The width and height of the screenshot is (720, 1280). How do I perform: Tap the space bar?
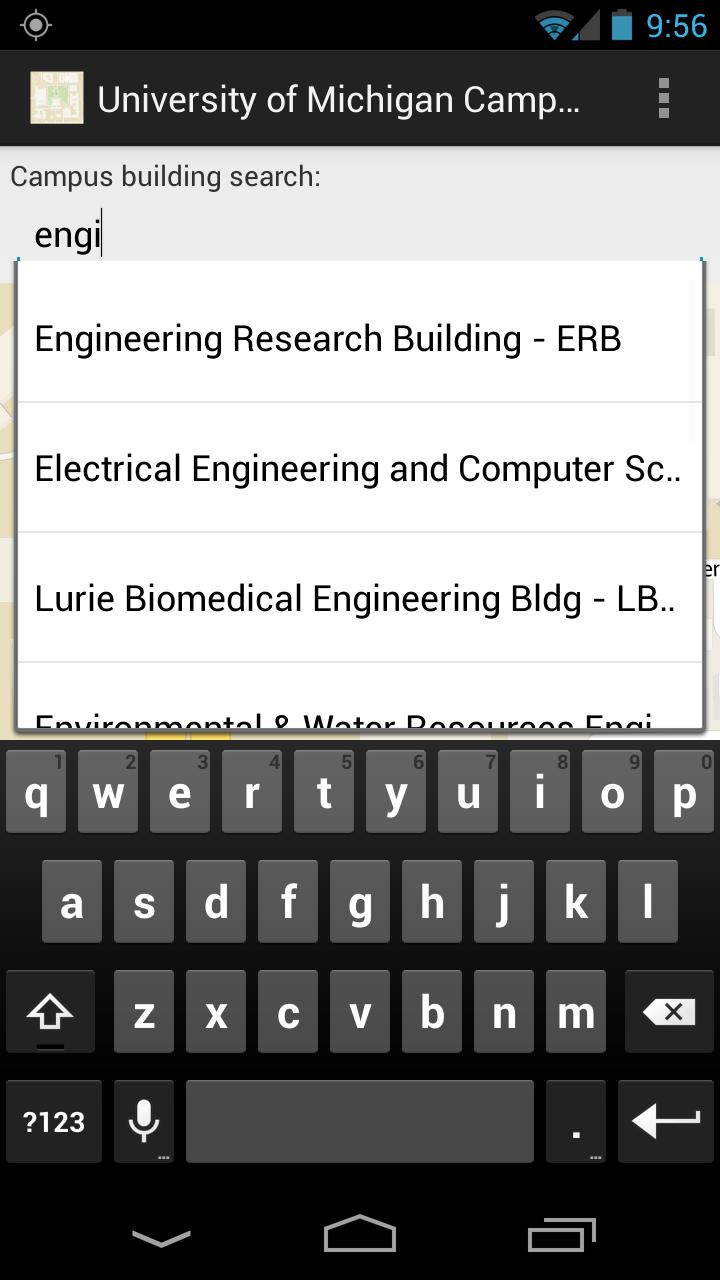click(x=360, y=1121)
